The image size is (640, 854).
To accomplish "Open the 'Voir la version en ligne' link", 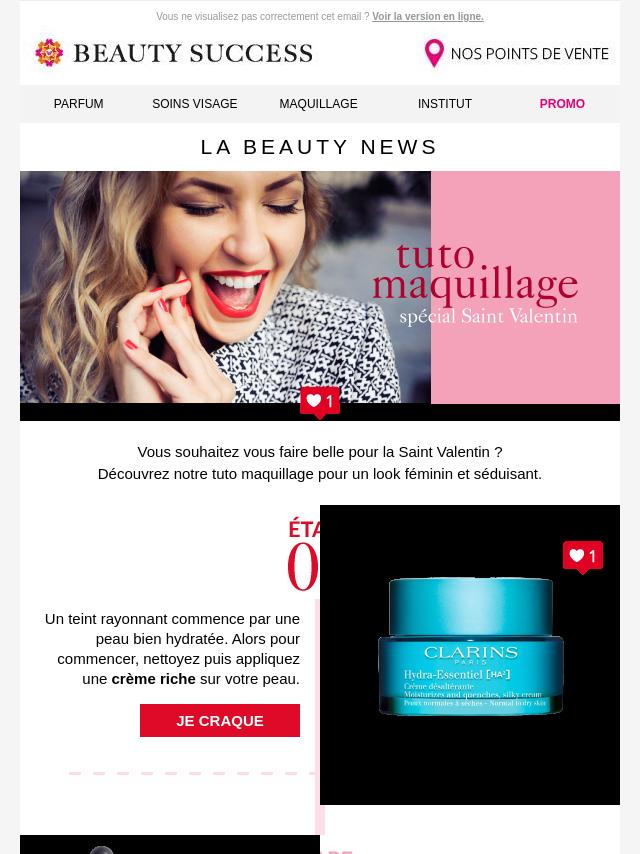I will click(x=427, y=17).
